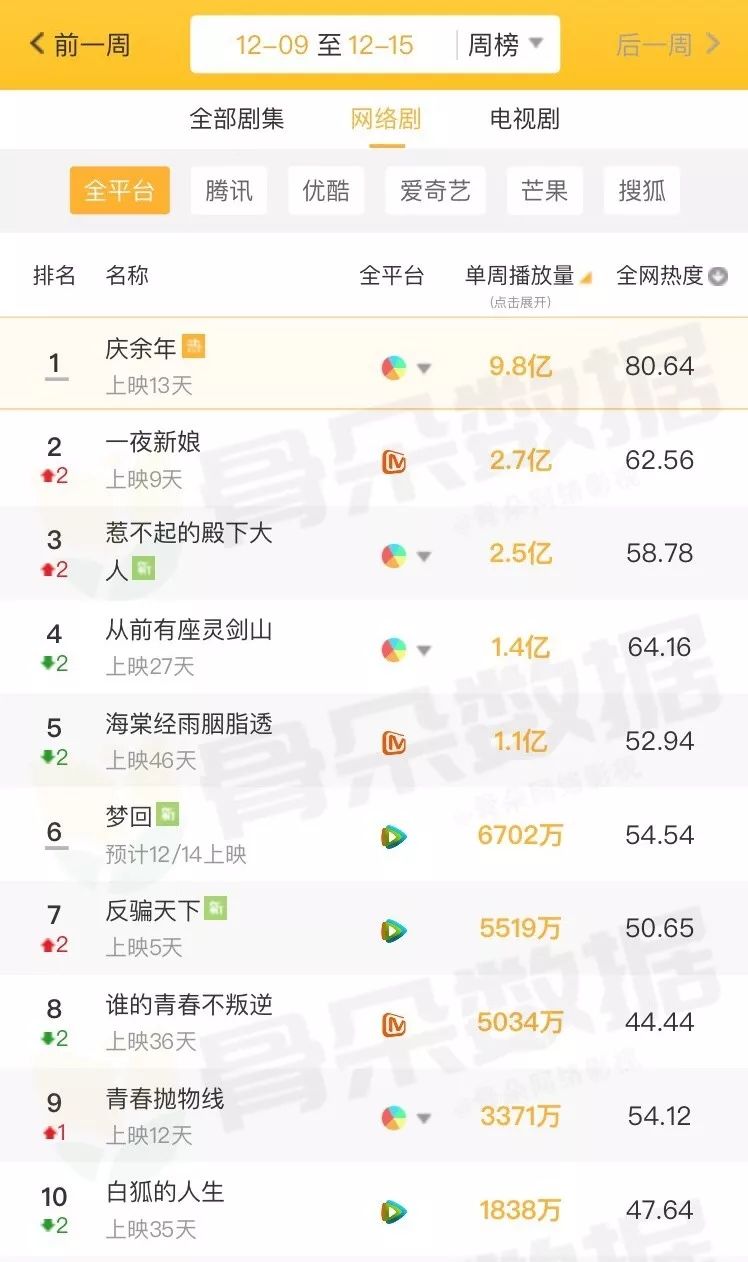Go to the previous week (前一周)
The image size is (748, 1262).
point(80,45)
